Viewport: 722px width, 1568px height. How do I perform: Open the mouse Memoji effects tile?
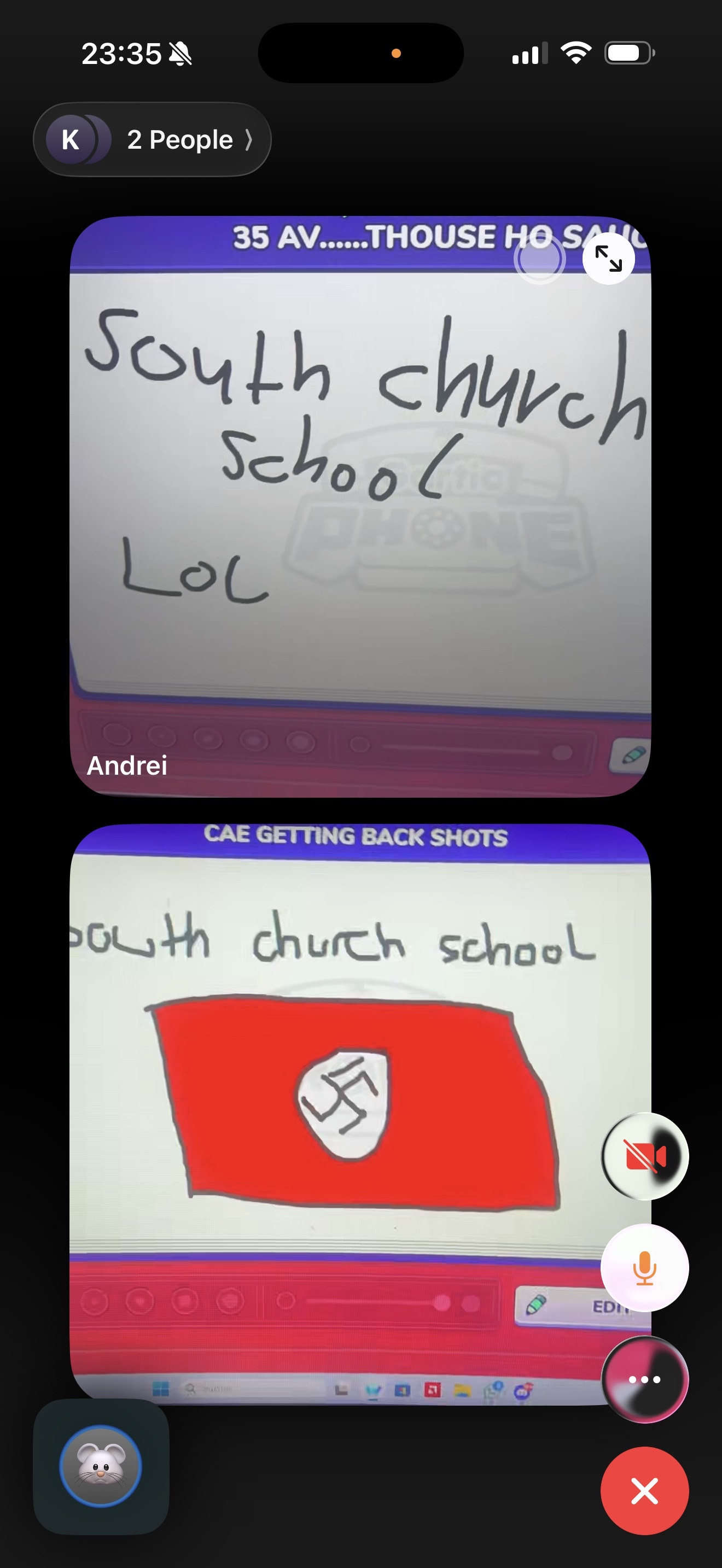point(101,1466)
